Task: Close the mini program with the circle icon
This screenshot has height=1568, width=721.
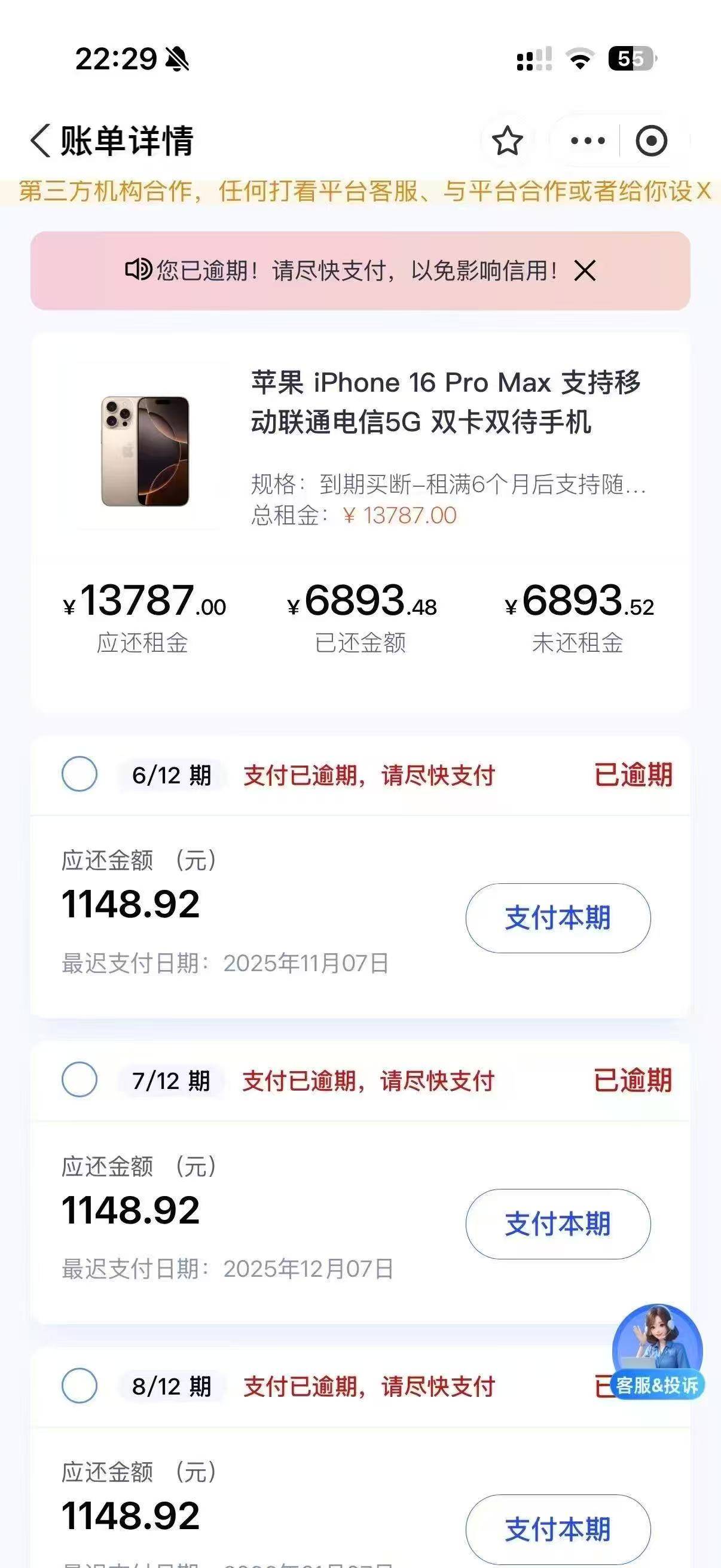Action: coord(652,141)
